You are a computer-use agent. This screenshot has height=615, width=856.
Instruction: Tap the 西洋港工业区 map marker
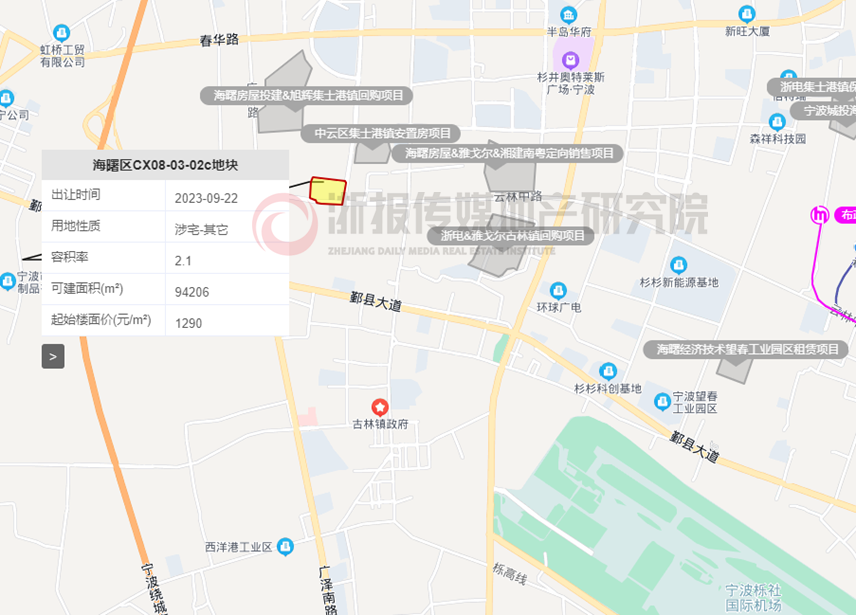285,547
